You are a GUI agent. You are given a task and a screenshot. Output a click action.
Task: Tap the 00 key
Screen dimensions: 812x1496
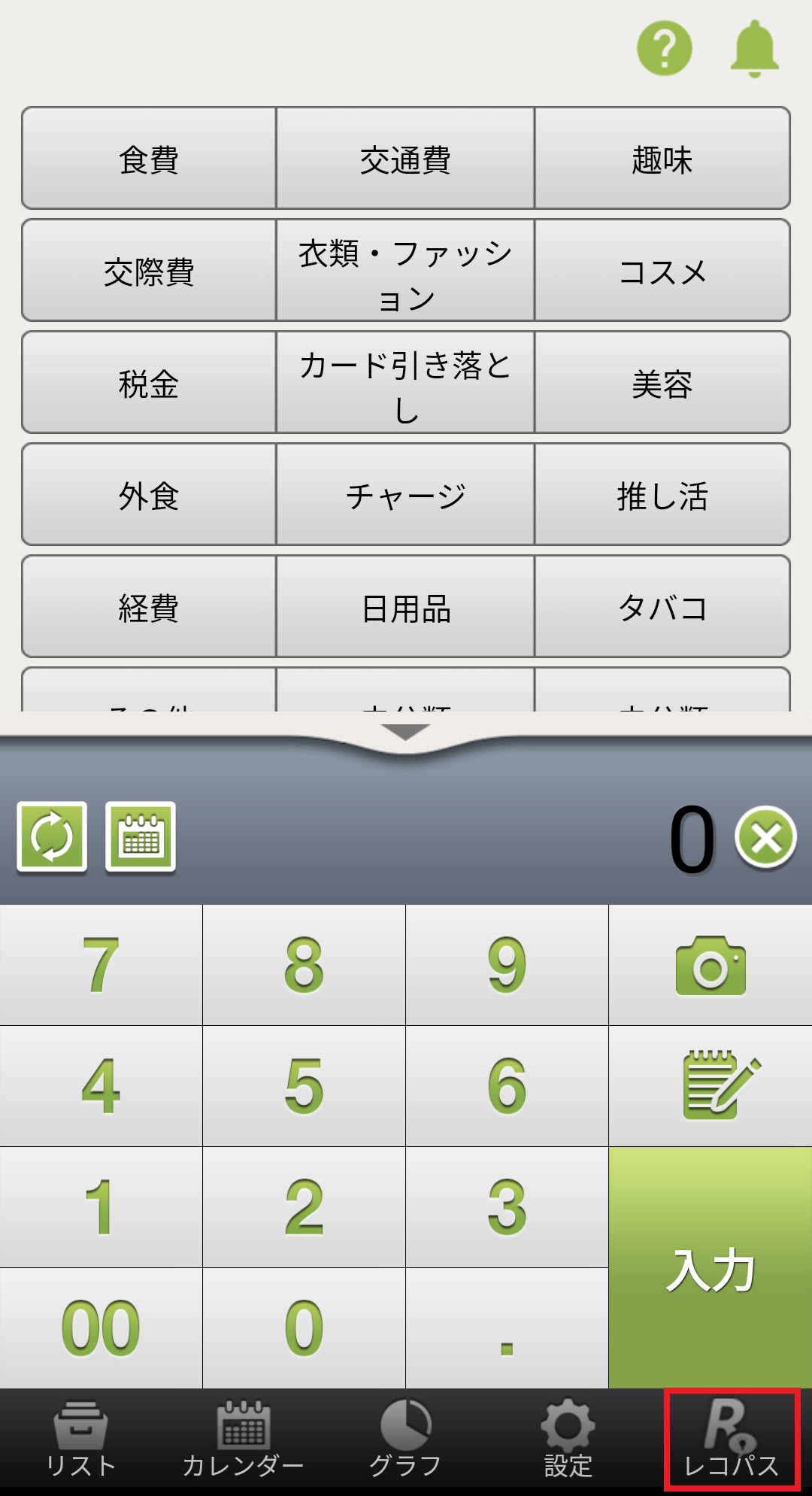101,1328
